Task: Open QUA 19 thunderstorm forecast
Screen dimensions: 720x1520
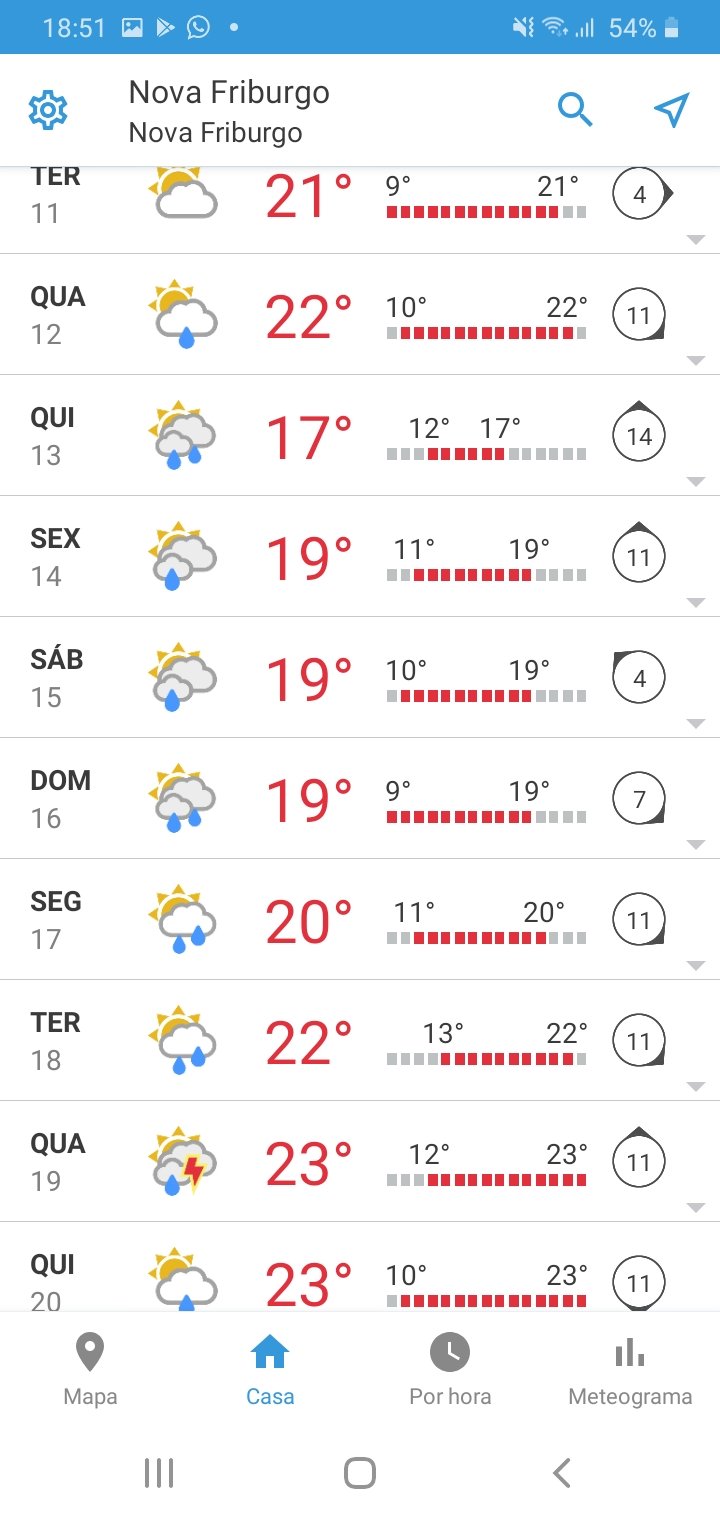Action: tap(360, 1162)
